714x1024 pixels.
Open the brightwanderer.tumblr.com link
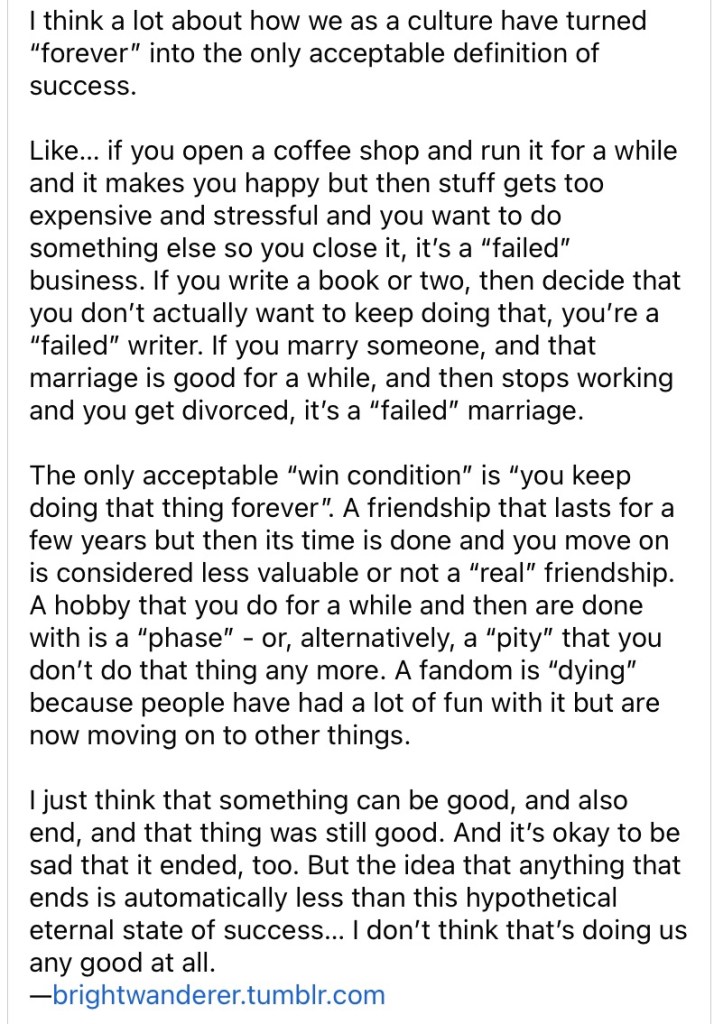click(217, 994)
